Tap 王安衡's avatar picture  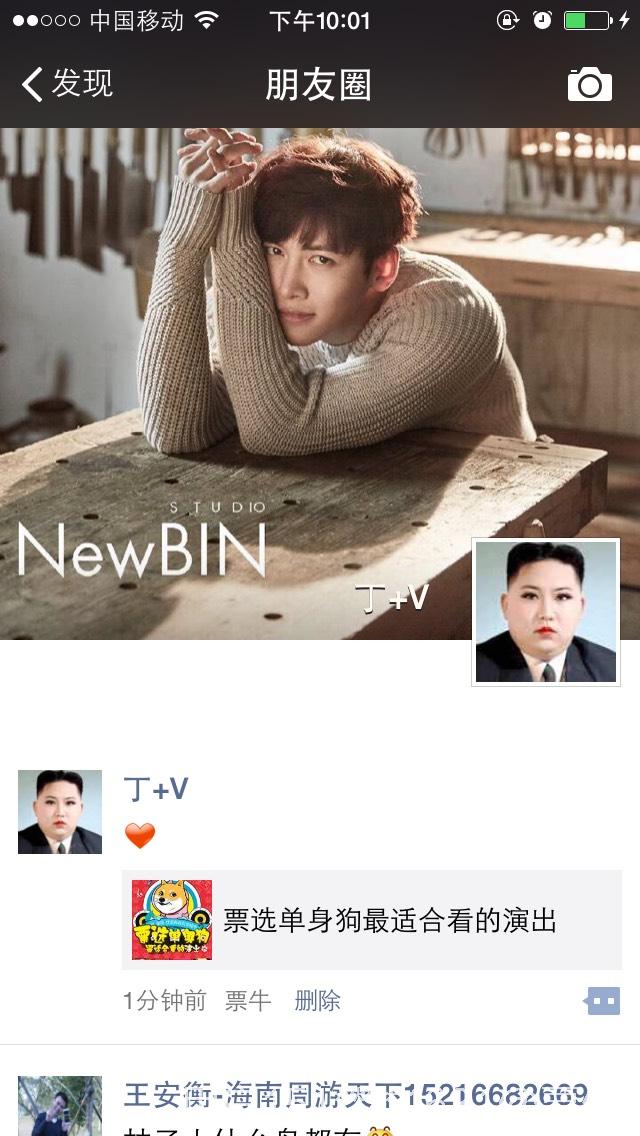pos(60,1106)
